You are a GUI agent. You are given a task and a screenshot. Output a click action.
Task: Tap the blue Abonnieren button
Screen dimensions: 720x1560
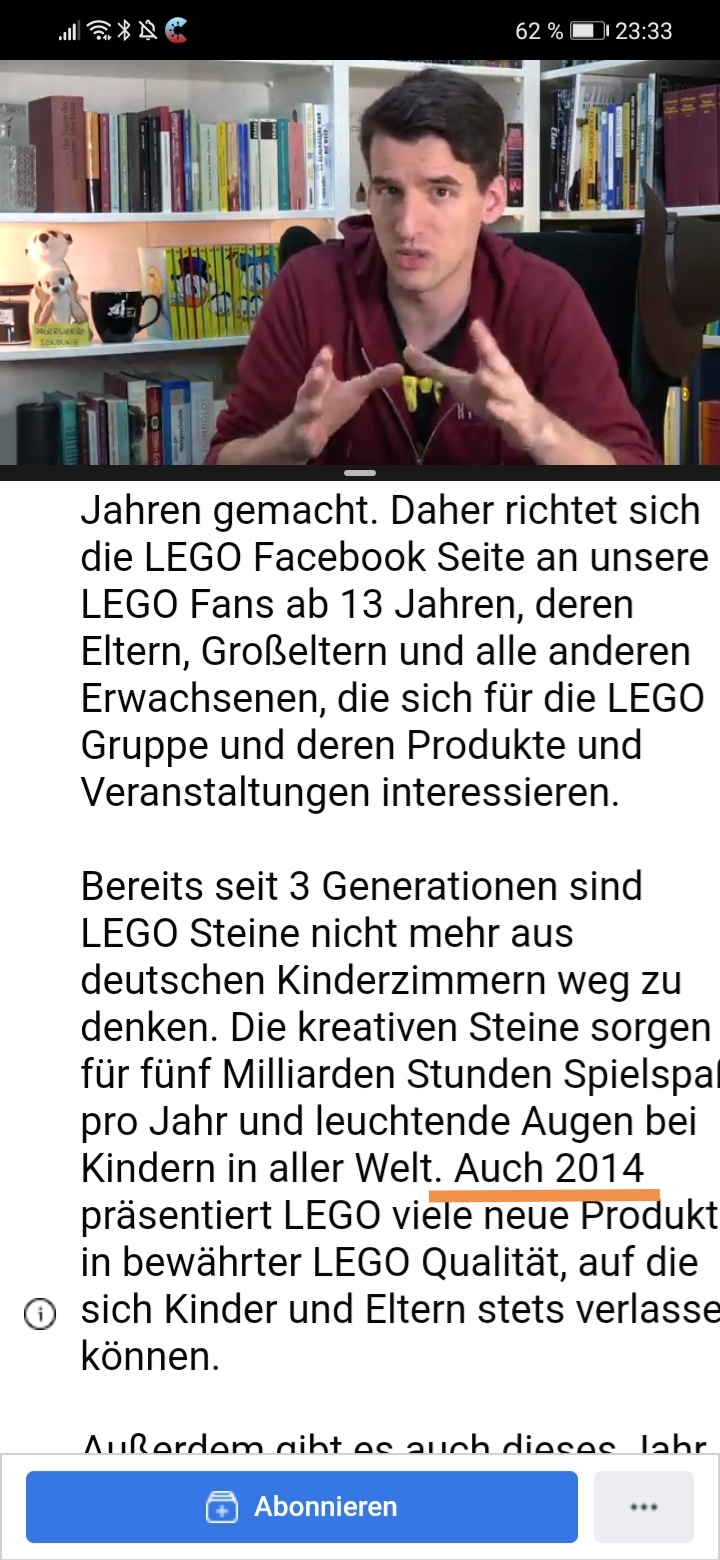tap(301, 1507)
